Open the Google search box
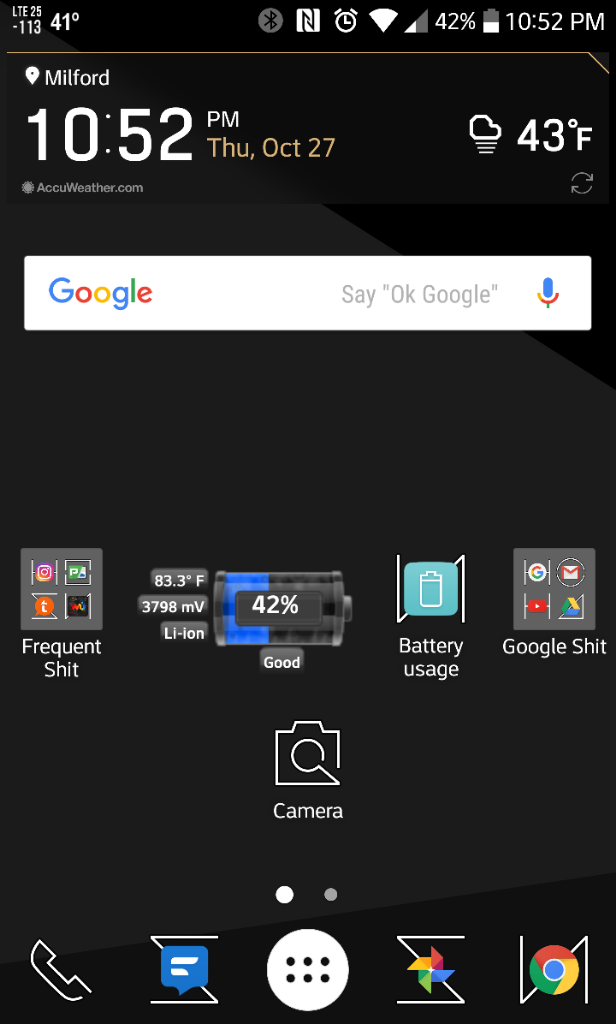 click(x=250, y=293)
